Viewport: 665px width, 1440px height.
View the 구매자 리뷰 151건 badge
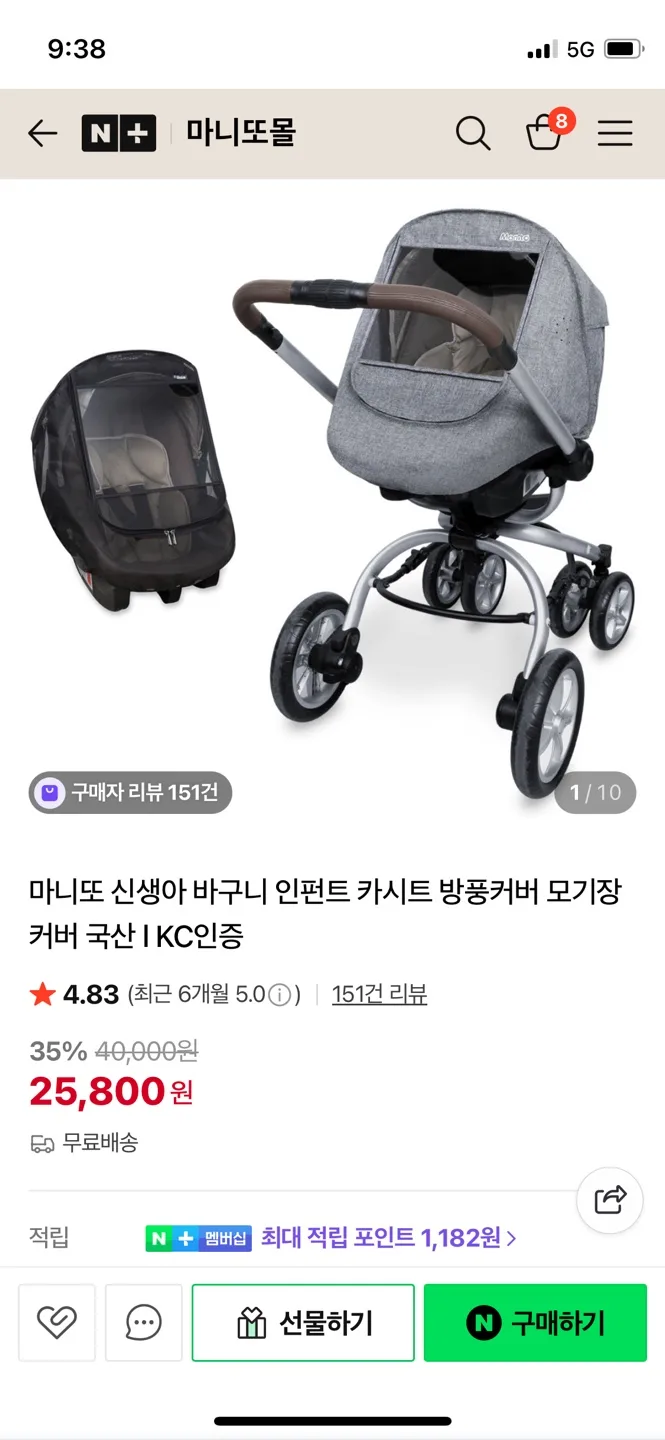pos(130,793)
